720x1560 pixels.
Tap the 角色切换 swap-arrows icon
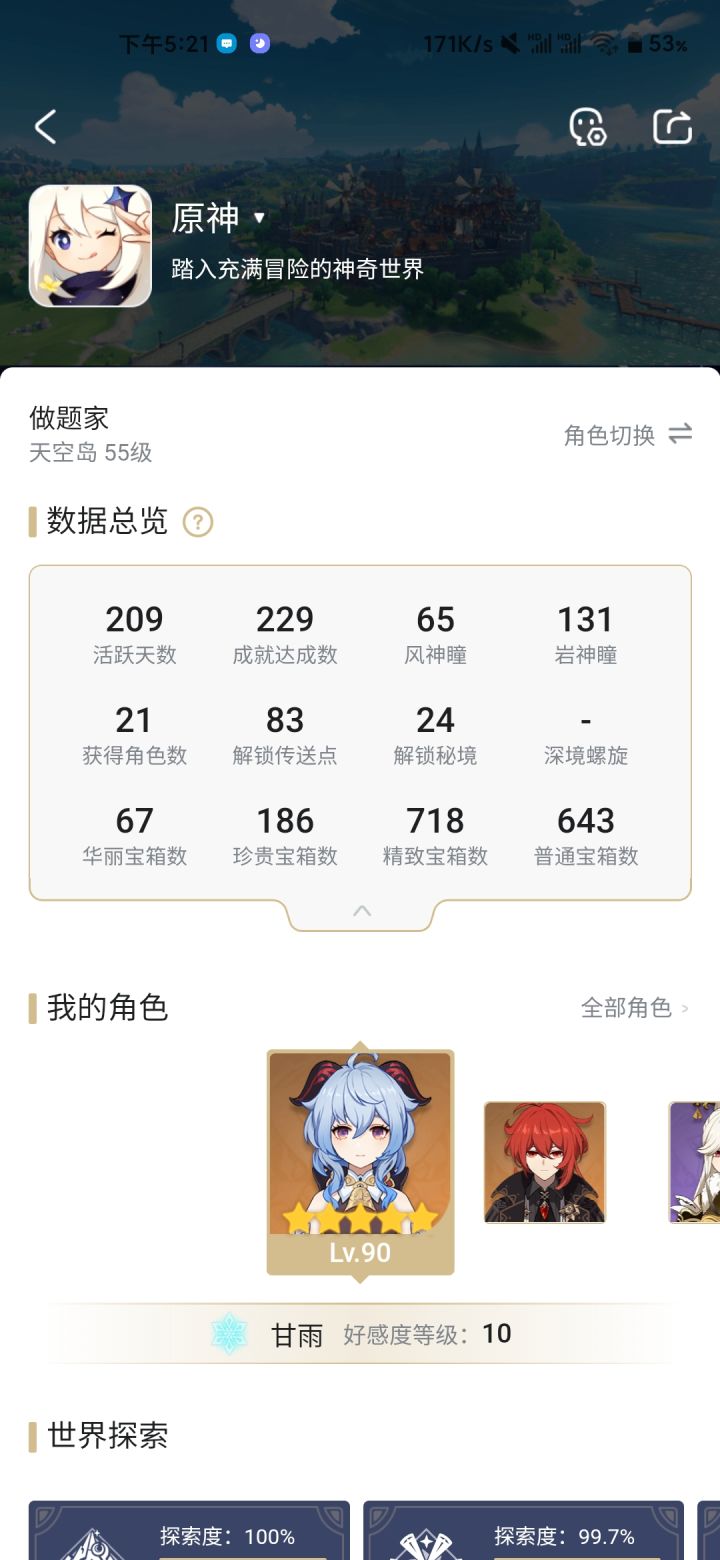[681, 437]
